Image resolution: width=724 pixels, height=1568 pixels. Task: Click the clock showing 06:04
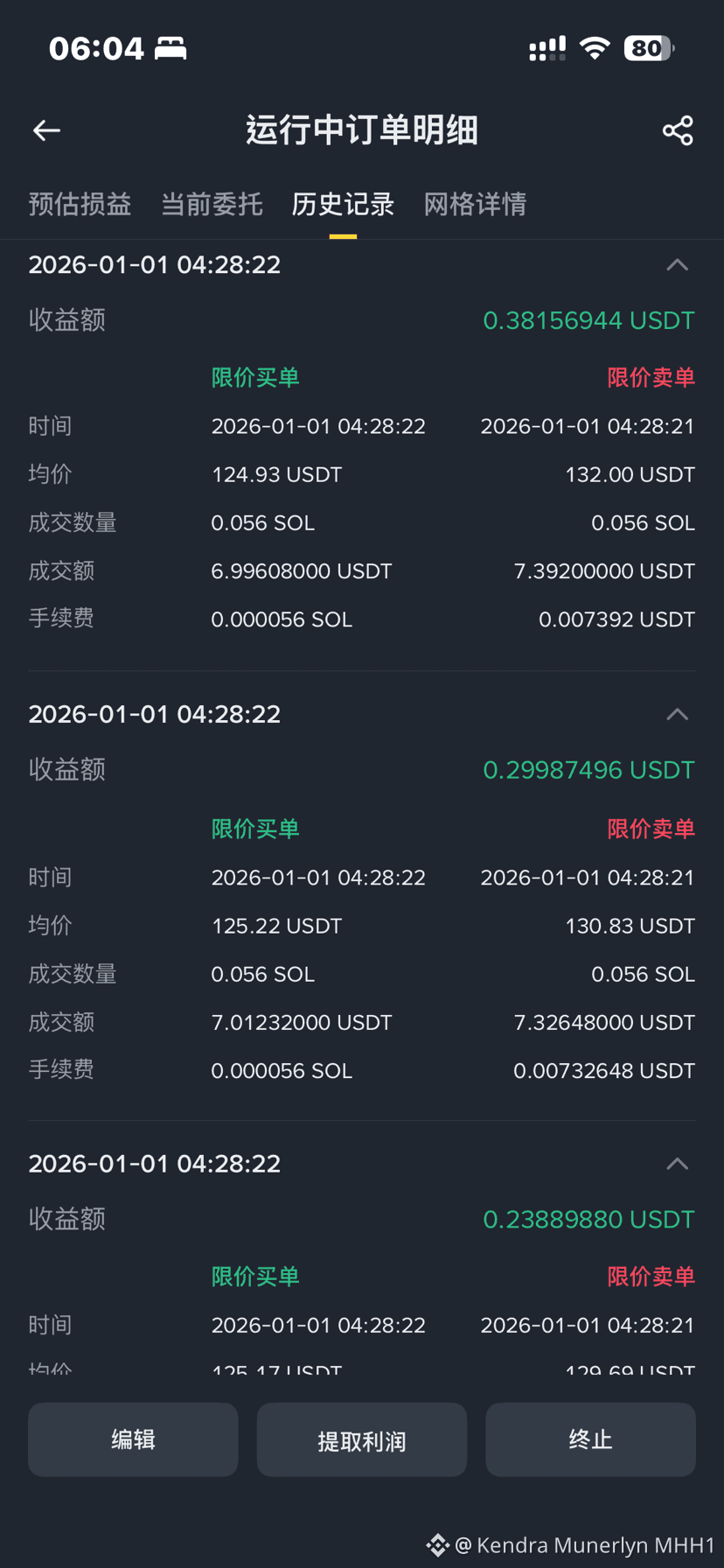tap(96, 48)
